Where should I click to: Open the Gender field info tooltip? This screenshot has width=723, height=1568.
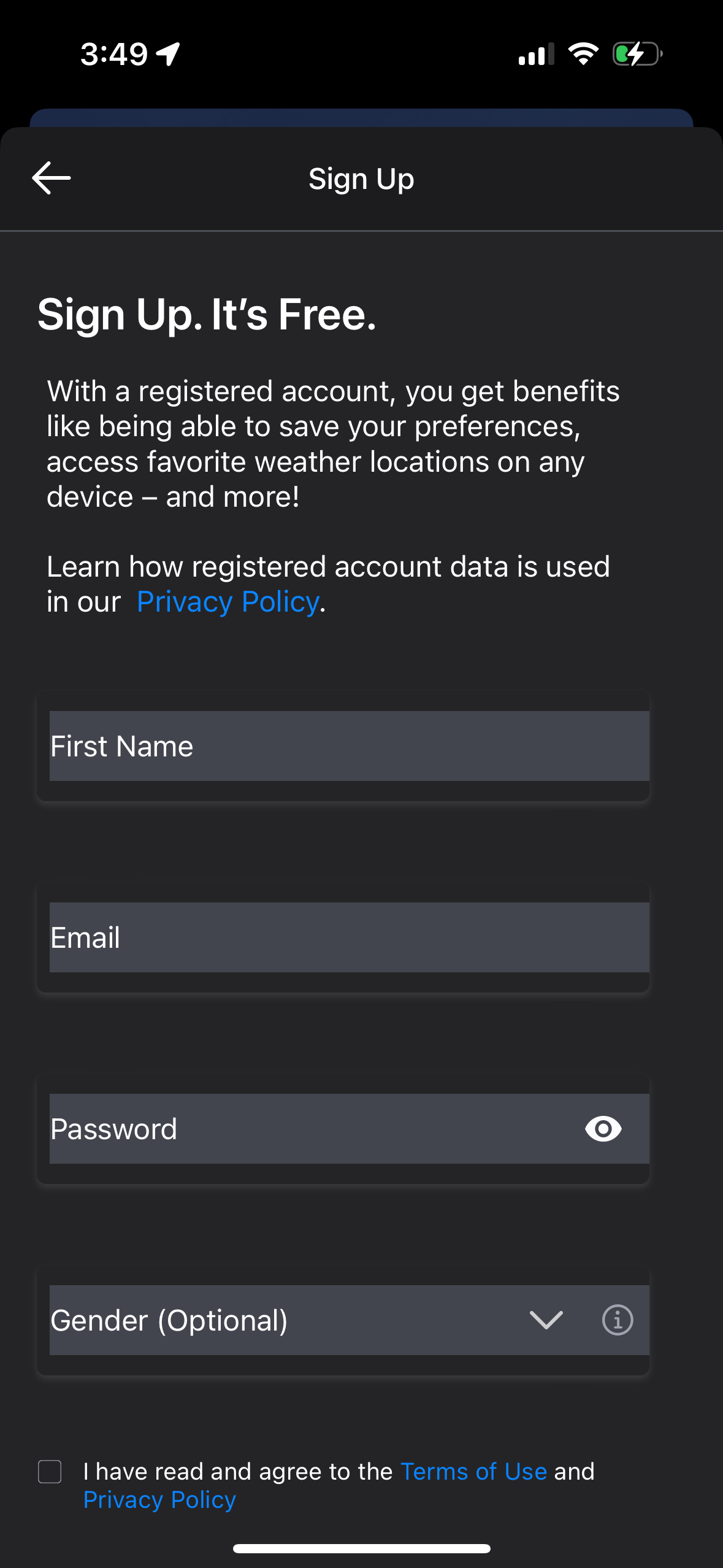(616, 1321)
